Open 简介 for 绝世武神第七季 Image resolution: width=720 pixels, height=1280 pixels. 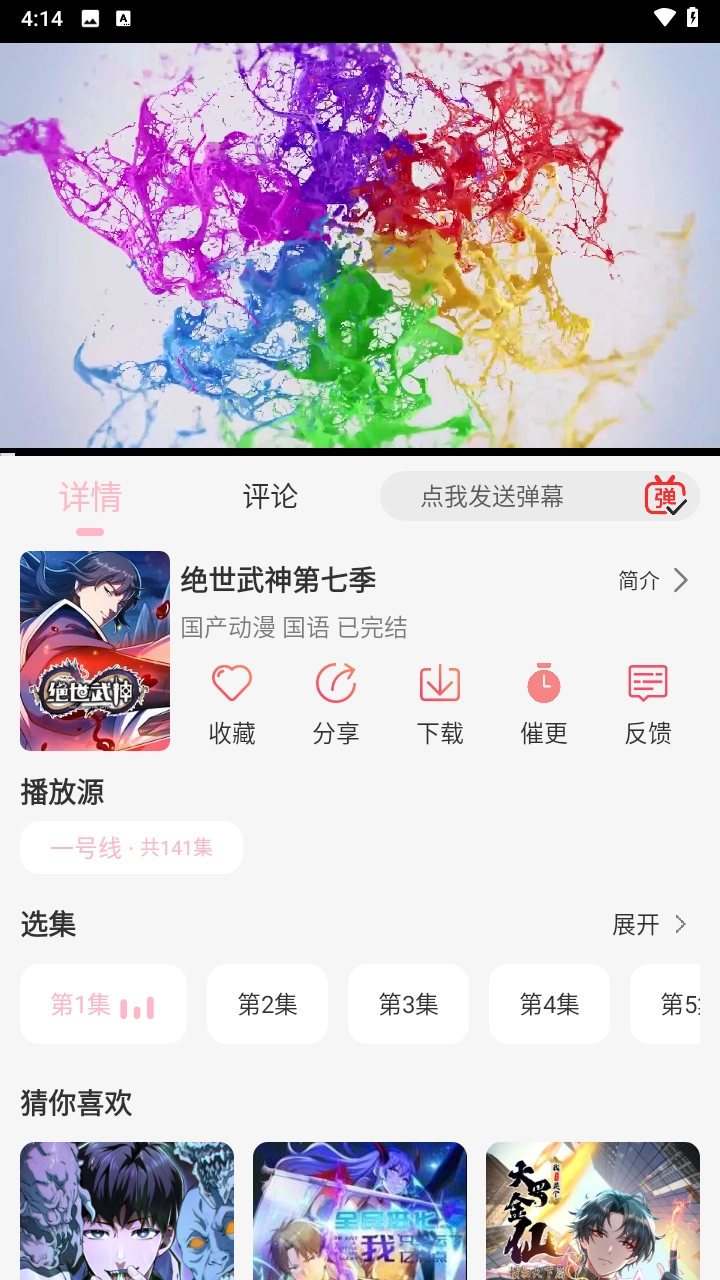[654, 580]
